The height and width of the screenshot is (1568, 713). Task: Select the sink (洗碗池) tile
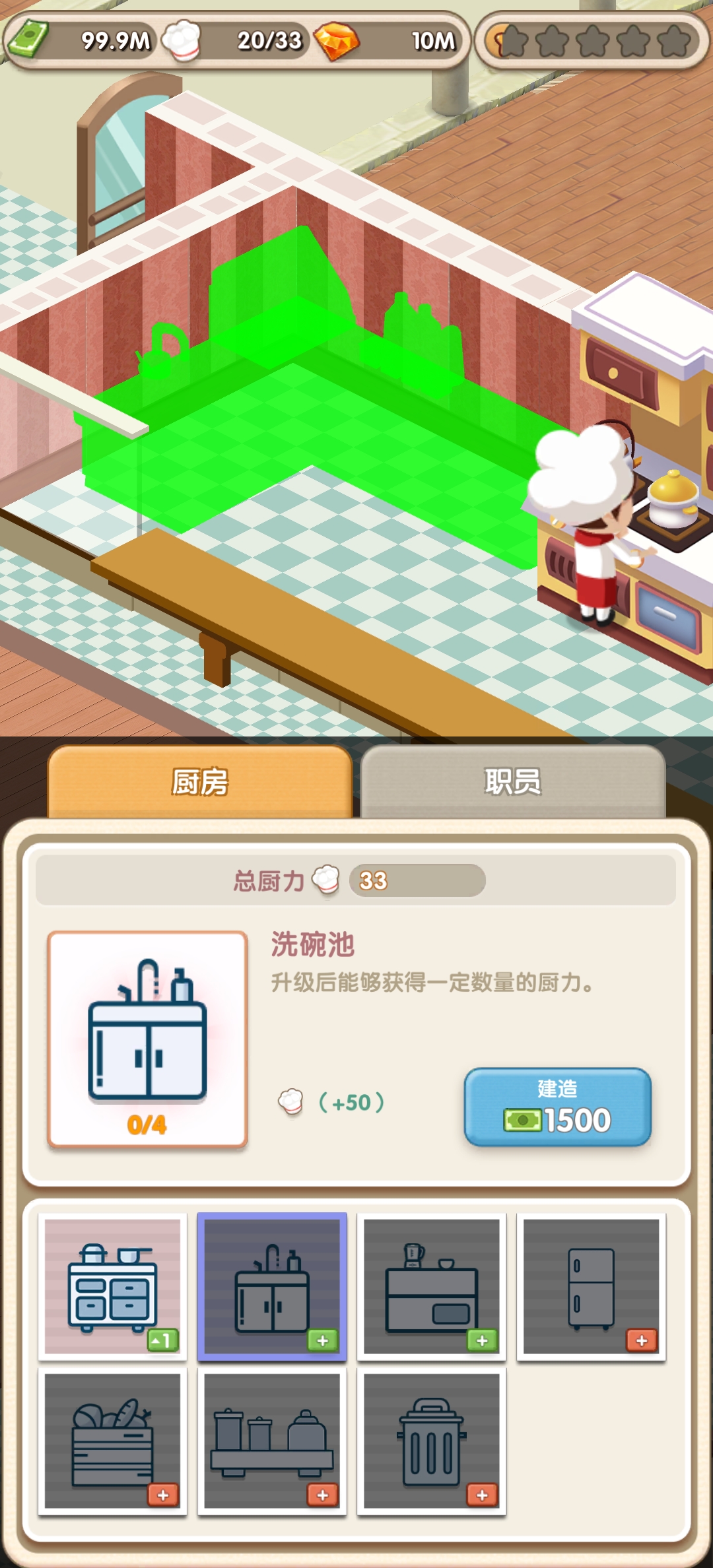point(272,1286)
